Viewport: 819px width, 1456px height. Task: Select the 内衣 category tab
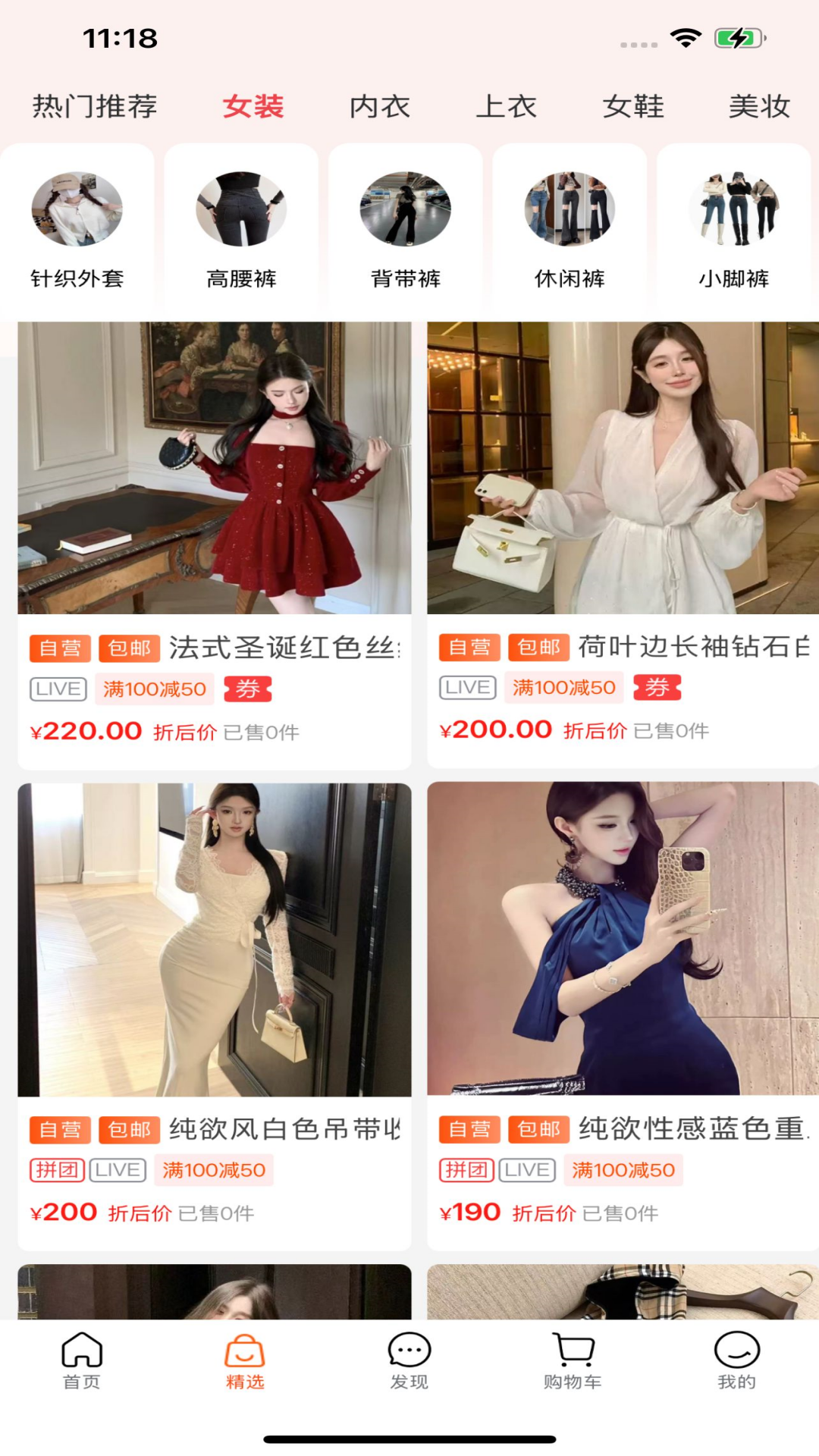tap(379, 106)
